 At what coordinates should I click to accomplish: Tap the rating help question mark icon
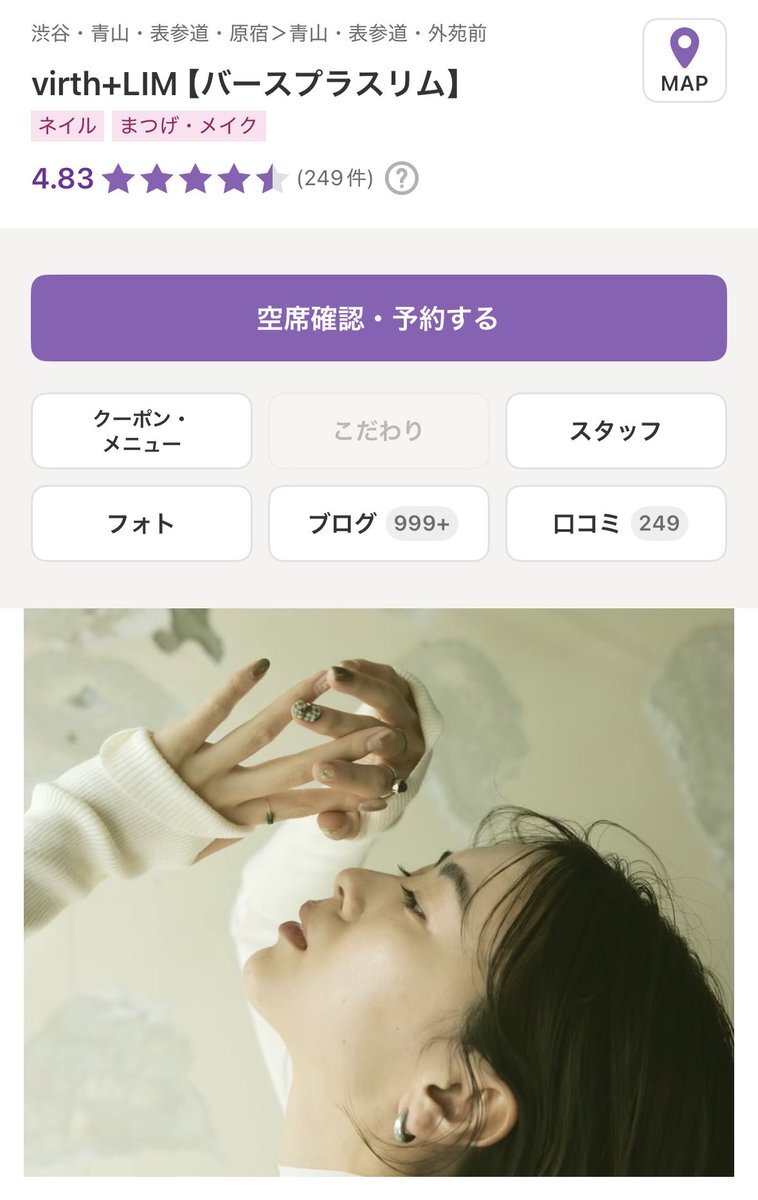click(401, 179)
